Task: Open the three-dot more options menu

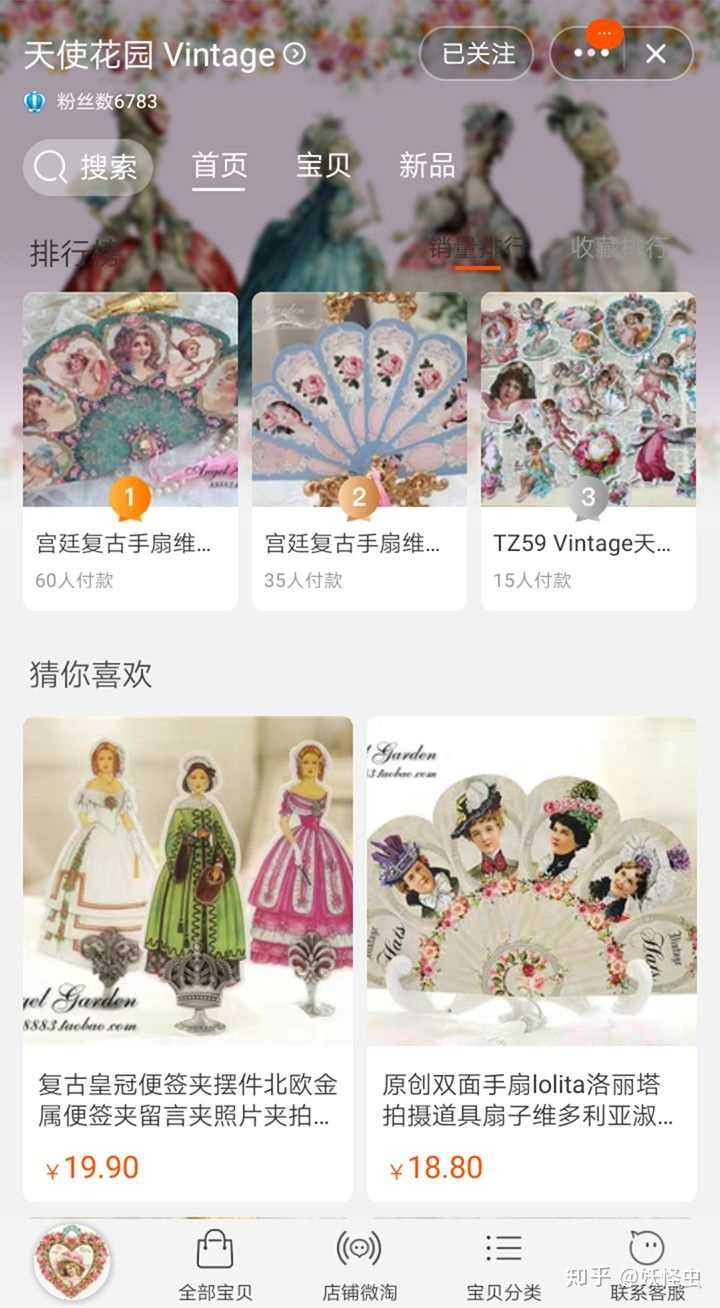Action: [590, 54]
